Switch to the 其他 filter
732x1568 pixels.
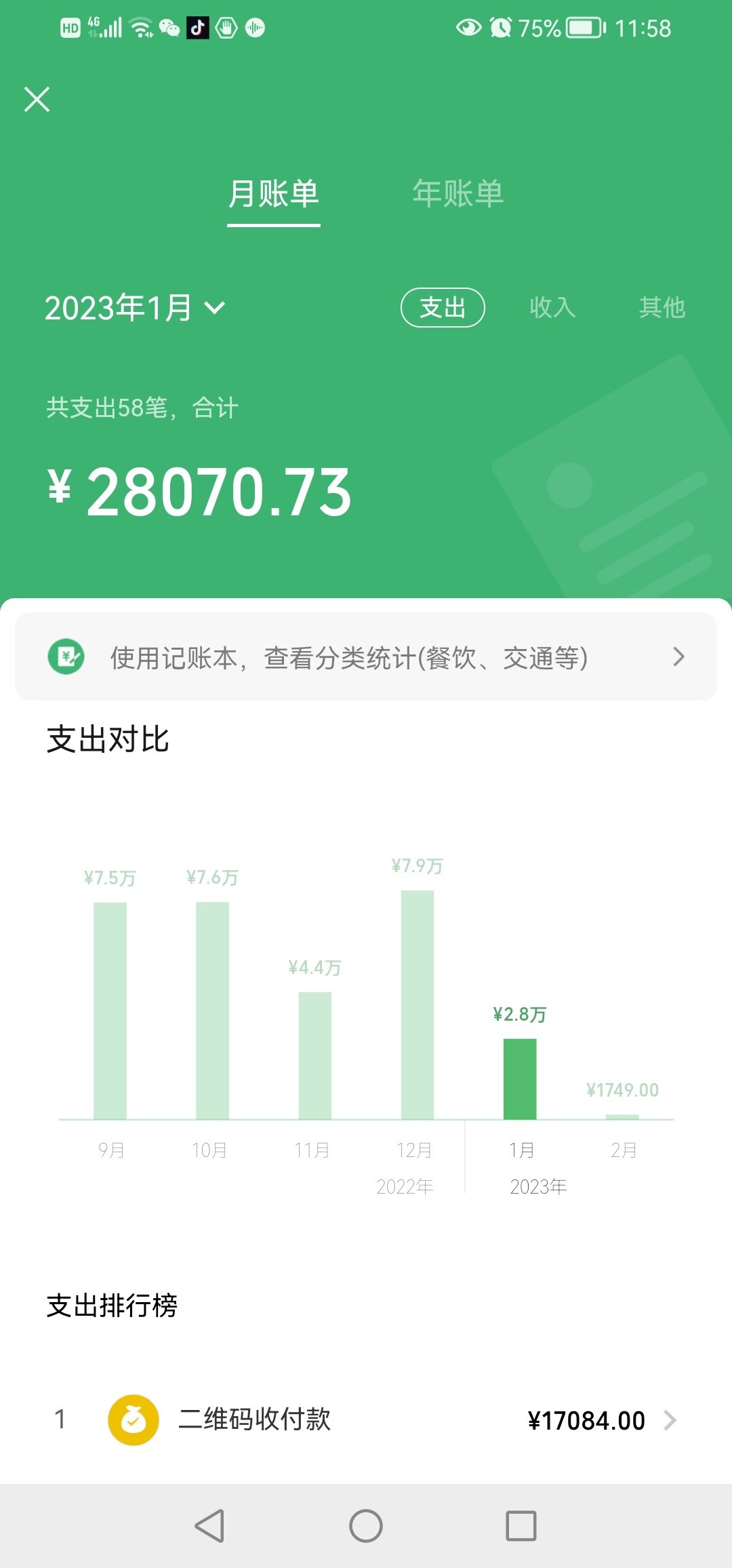click(x=662, y=308)
